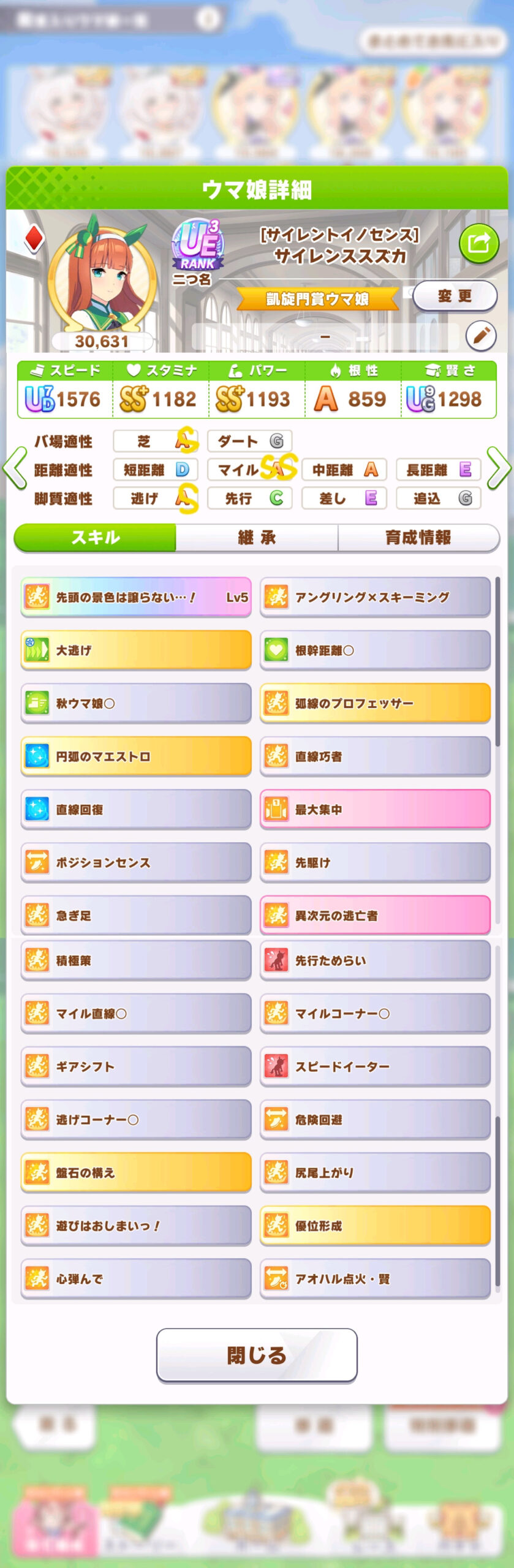Tap the 弧線のプロフェッサー skill
Viewport: 514px width, 1568px height.
[375, 703]
